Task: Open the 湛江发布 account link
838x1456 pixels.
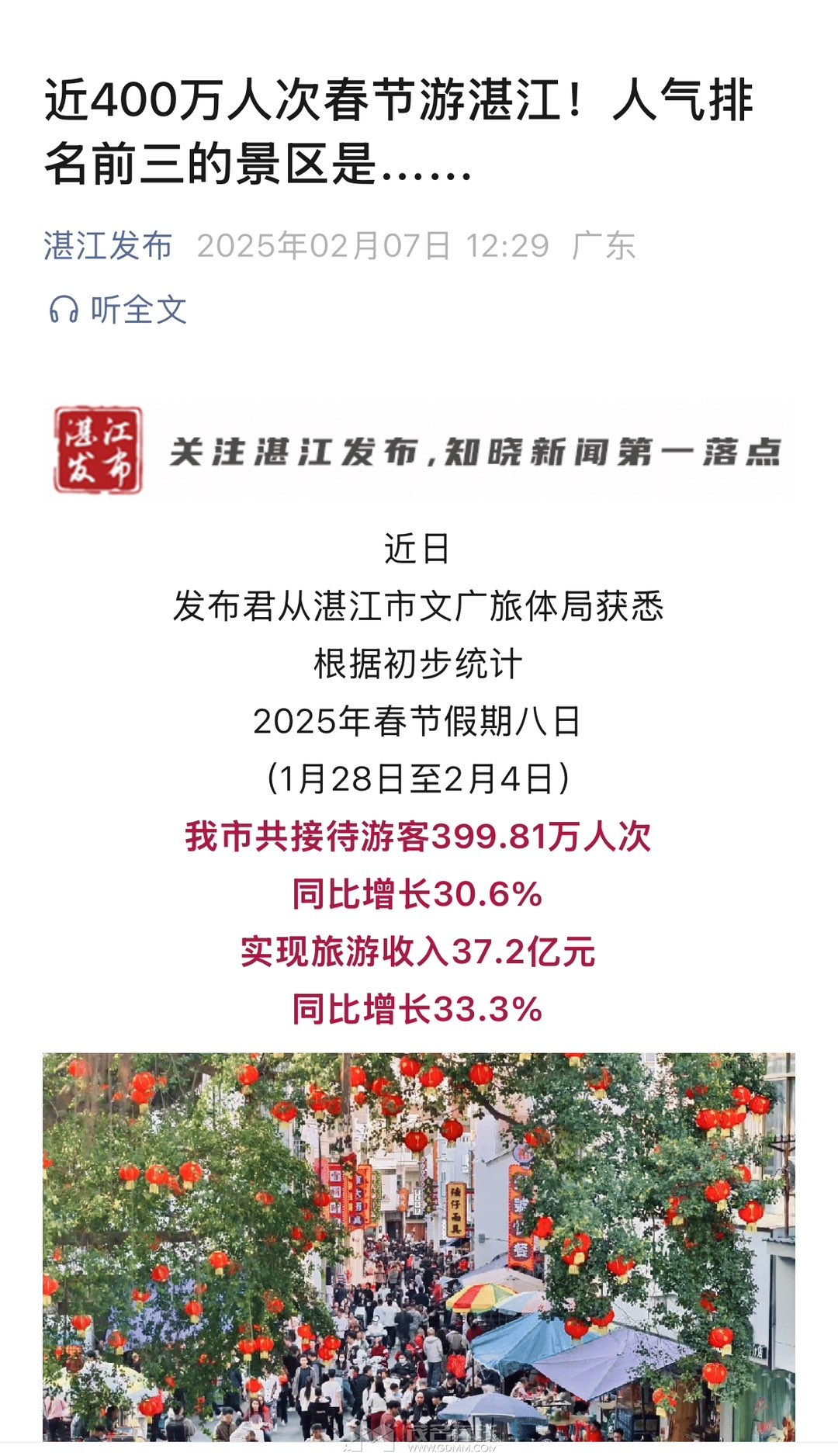Action: click(x=108, y=246)
